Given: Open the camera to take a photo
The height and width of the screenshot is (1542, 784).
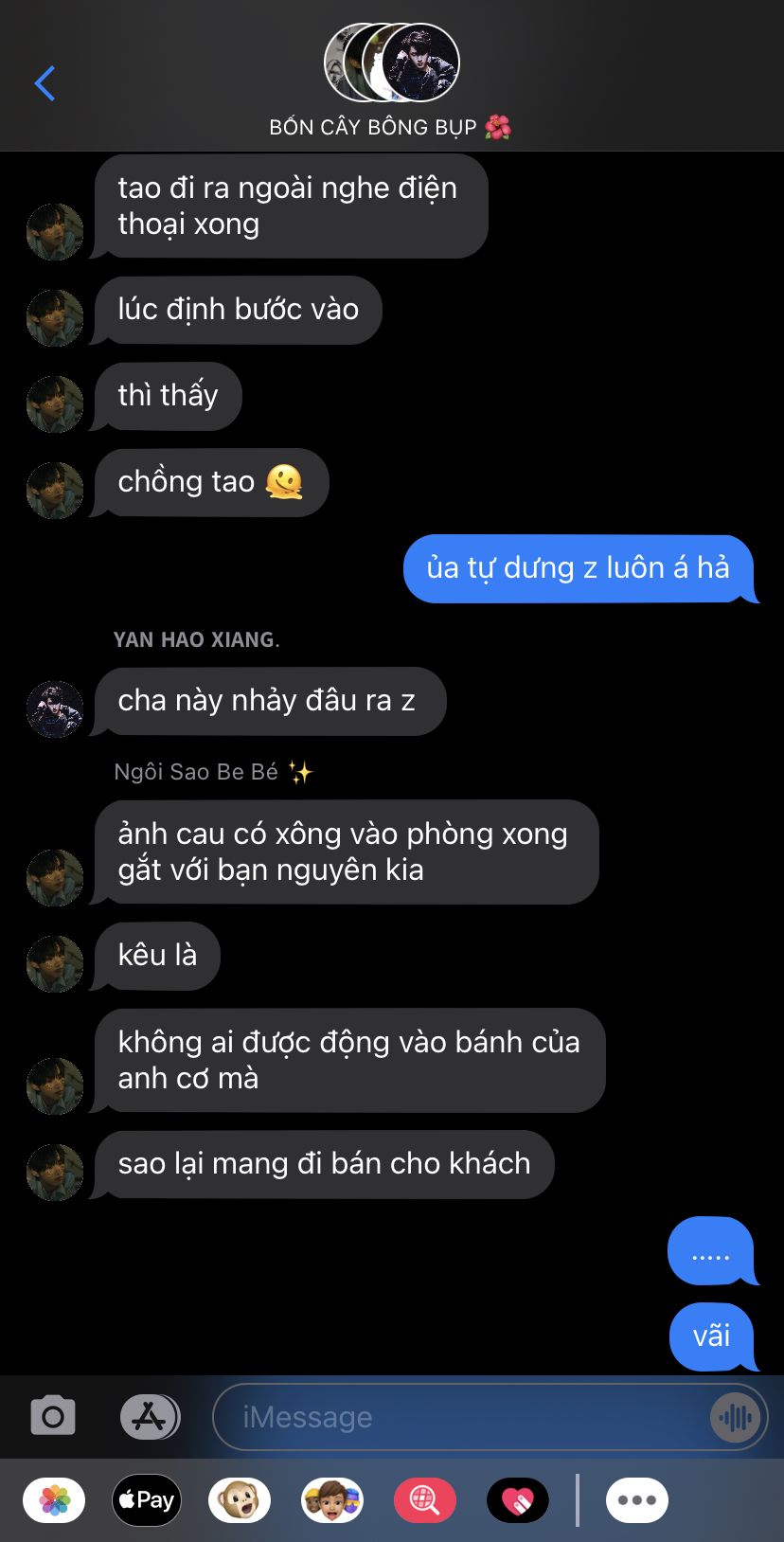Looking at the screenshot, I should (x=53, y=1417).
